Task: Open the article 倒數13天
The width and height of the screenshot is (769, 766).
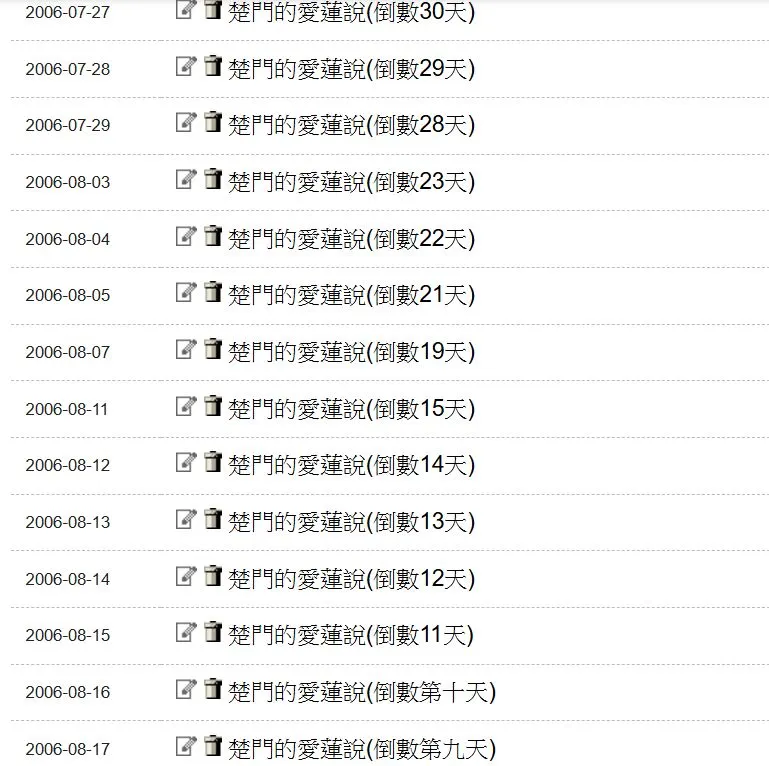Action: point(351,522)
